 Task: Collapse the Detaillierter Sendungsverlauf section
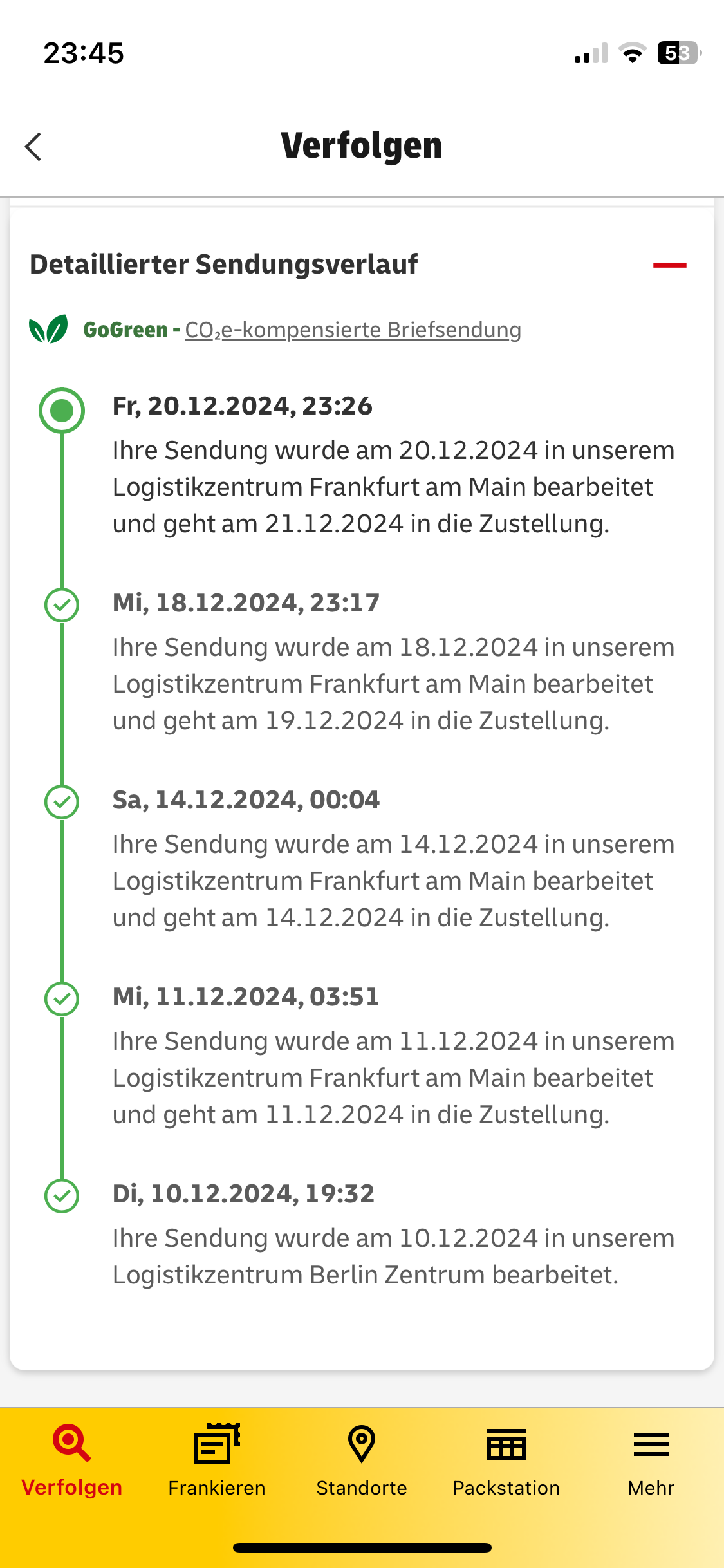tap(669, 265)
